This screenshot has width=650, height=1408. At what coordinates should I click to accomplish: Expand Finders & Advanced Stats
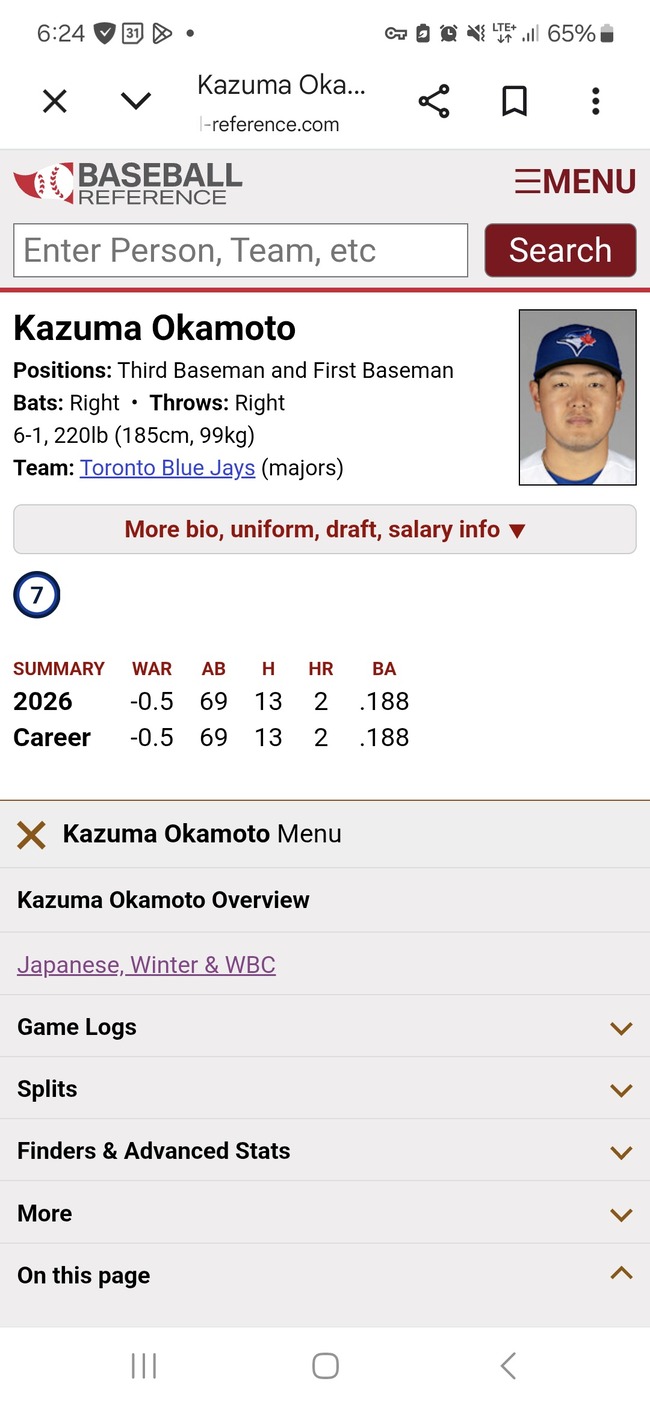tap(324, 1151)
